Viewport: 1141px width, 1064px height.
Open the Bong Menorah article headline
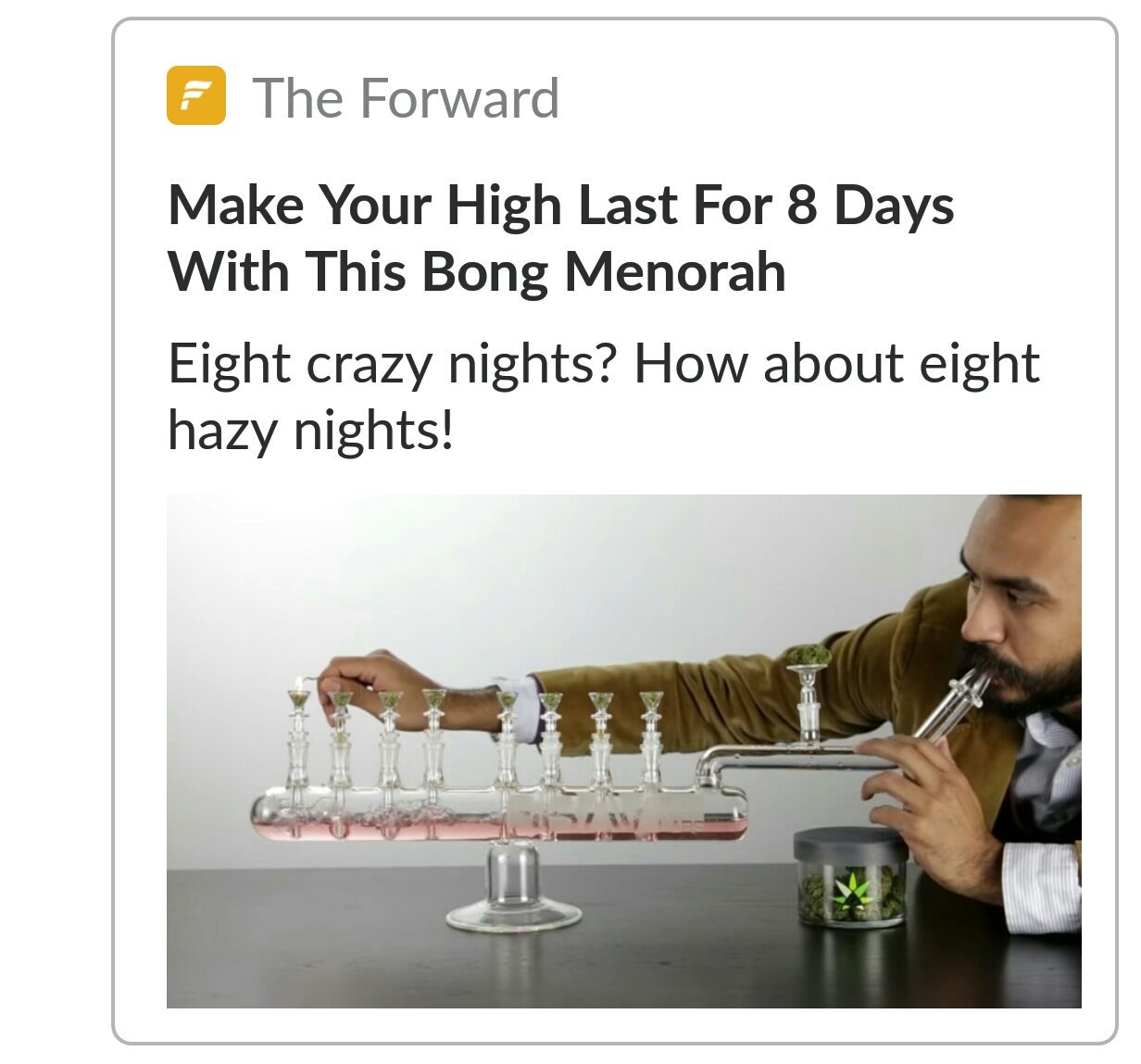559,238
